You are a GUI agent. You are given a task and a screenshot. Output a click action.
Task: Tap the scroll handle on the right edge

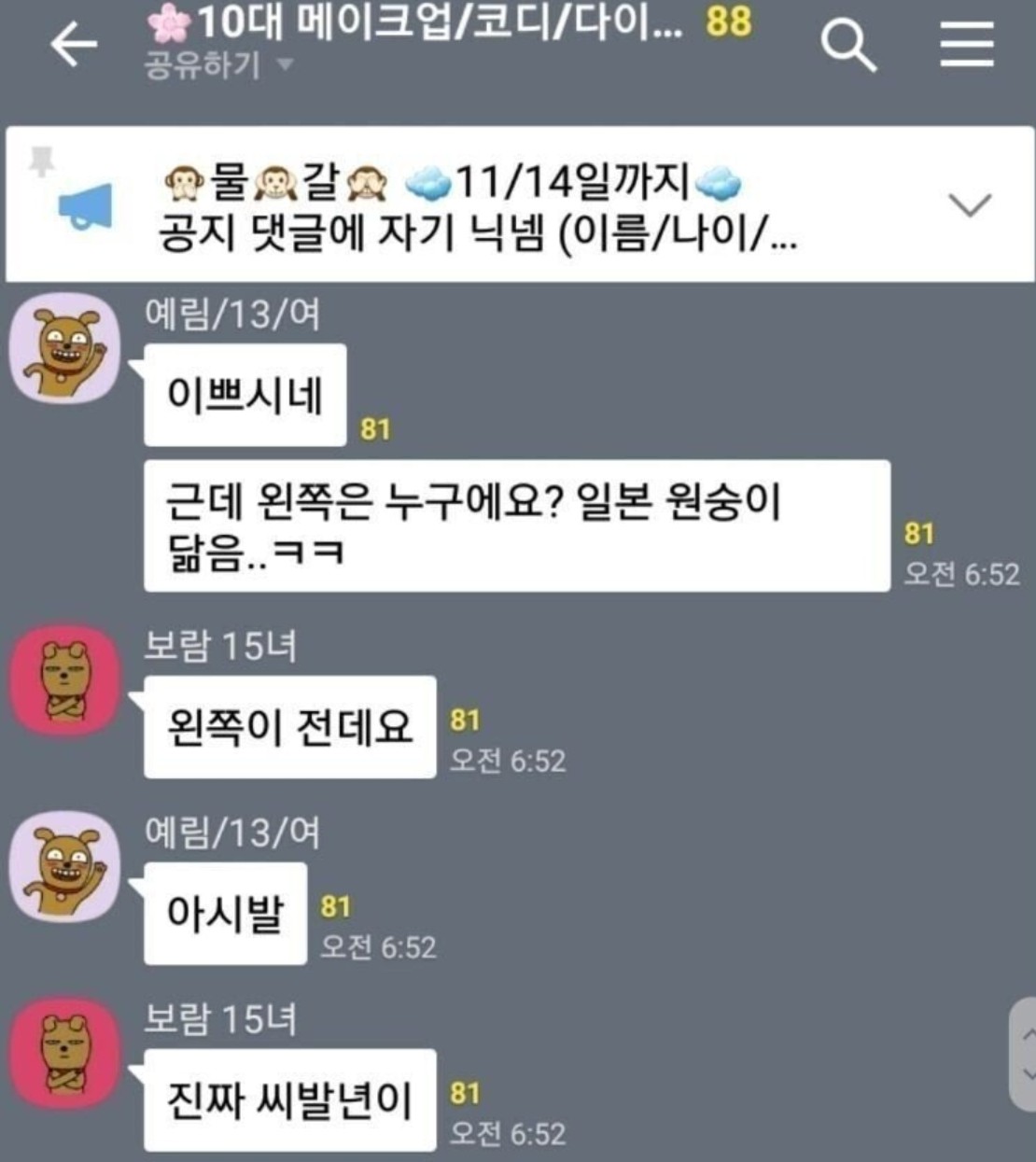click(x=1025, y=1054)
